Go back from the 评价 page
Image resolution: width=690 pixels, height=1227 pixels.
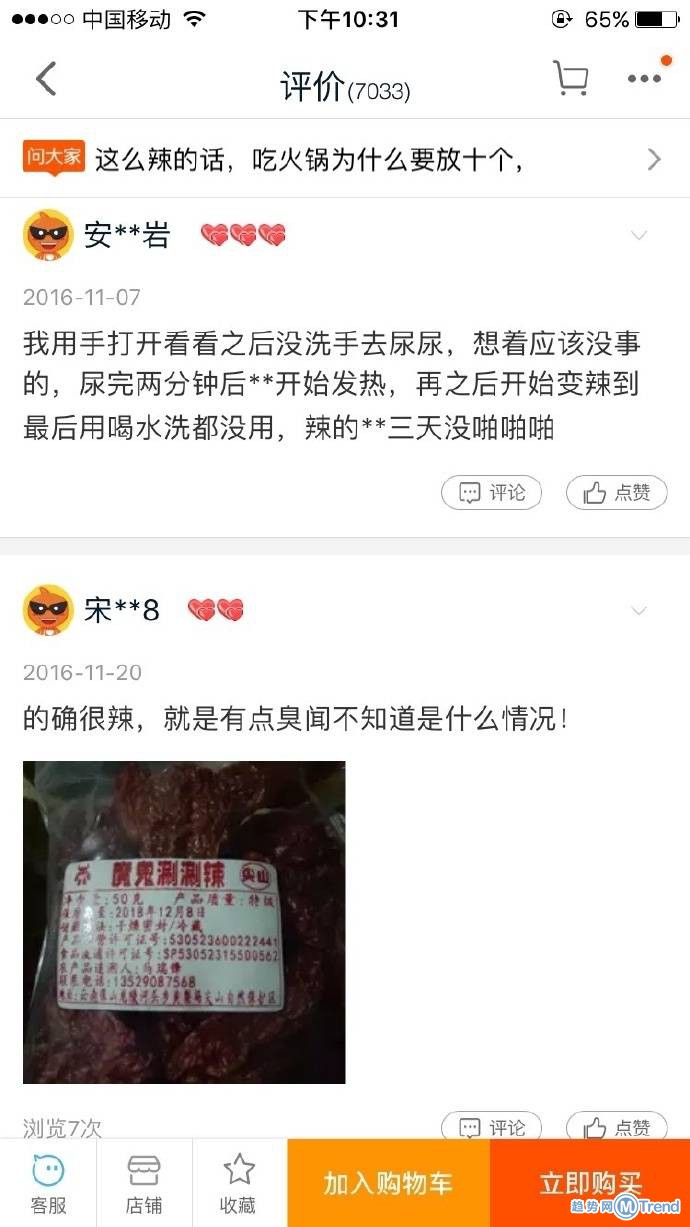tap(46, 79)
